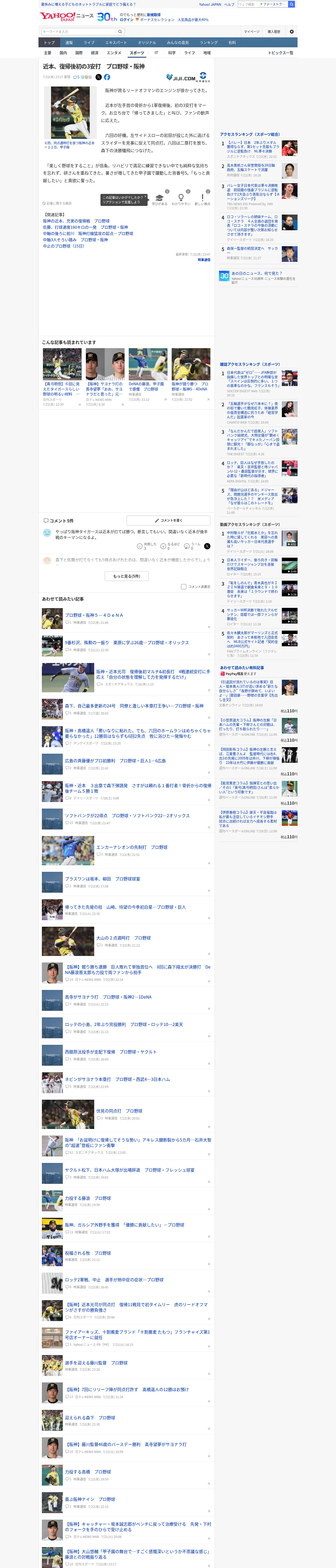The image size is (336, 1568).
Task: Tap the コメントを書く button
Action: pos(168,520)
